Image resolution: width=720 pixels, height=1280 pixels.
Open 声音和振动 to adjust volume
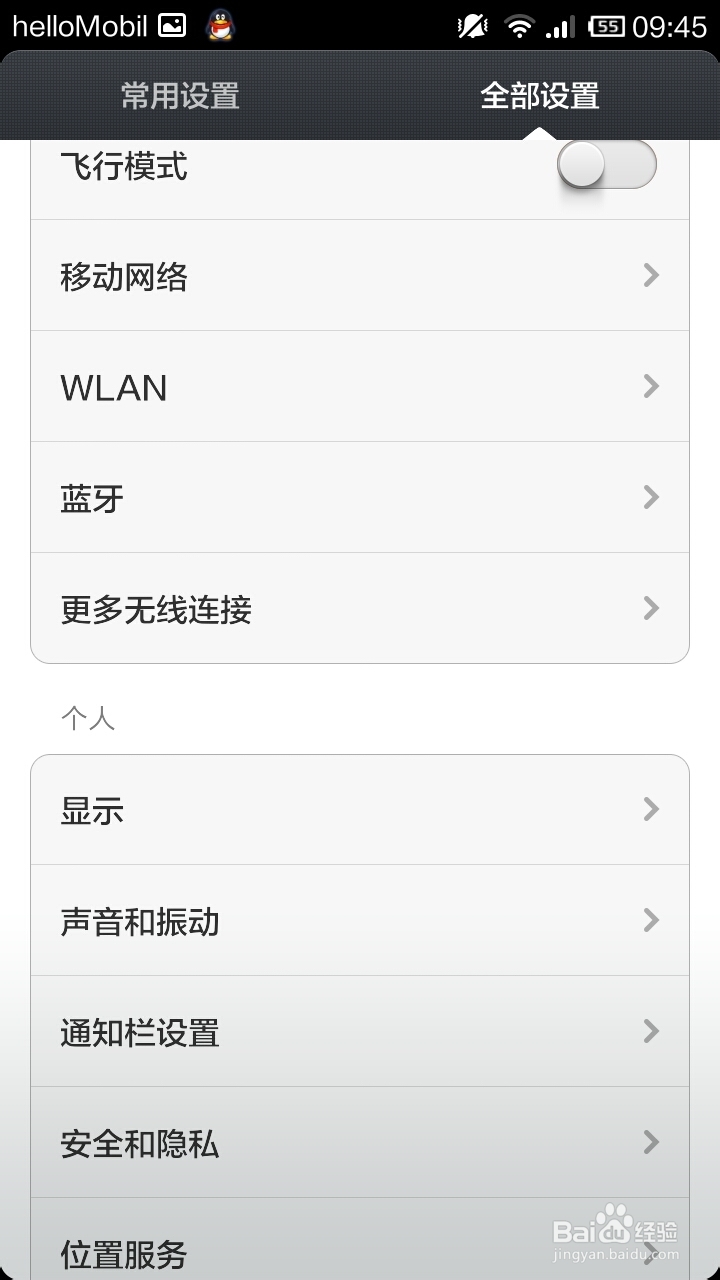point(360,920)
